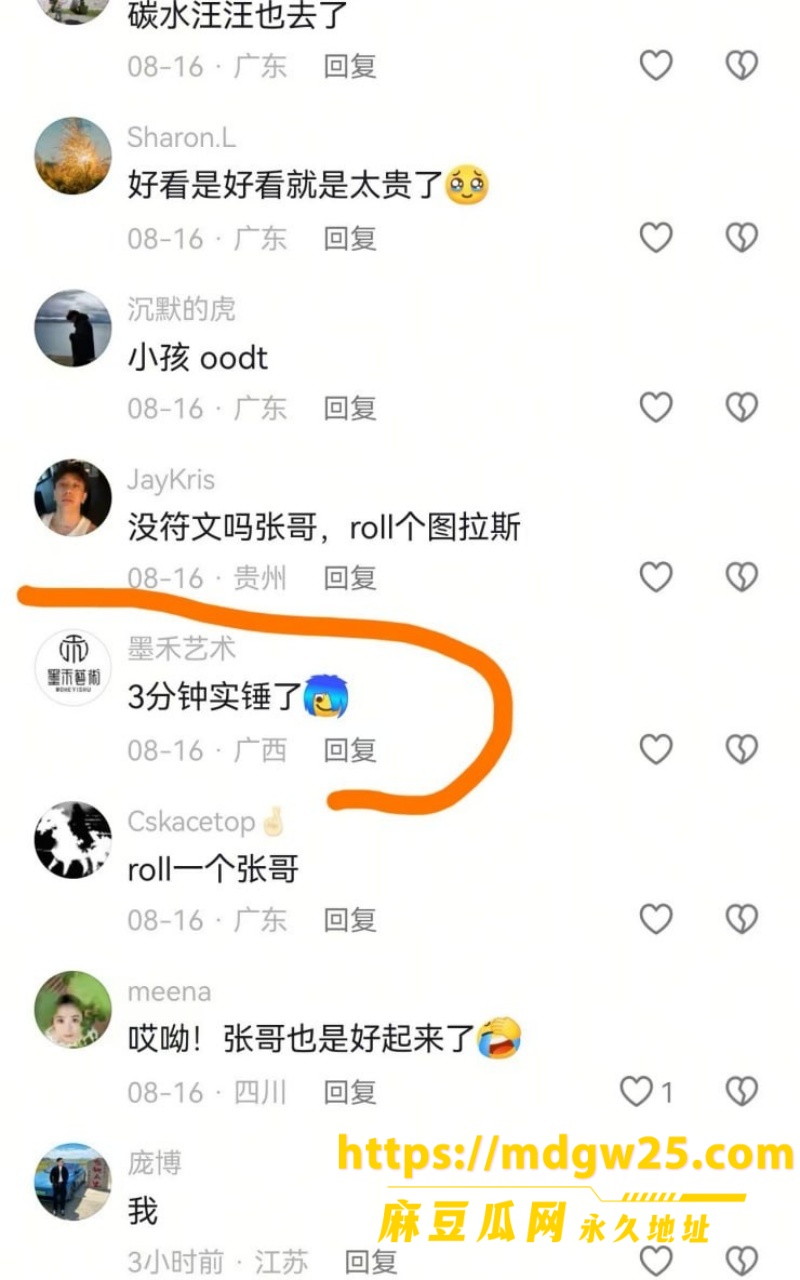Reply to Sharon.L's comment
The image size is (800, 1280).
[x=350, y=238]
